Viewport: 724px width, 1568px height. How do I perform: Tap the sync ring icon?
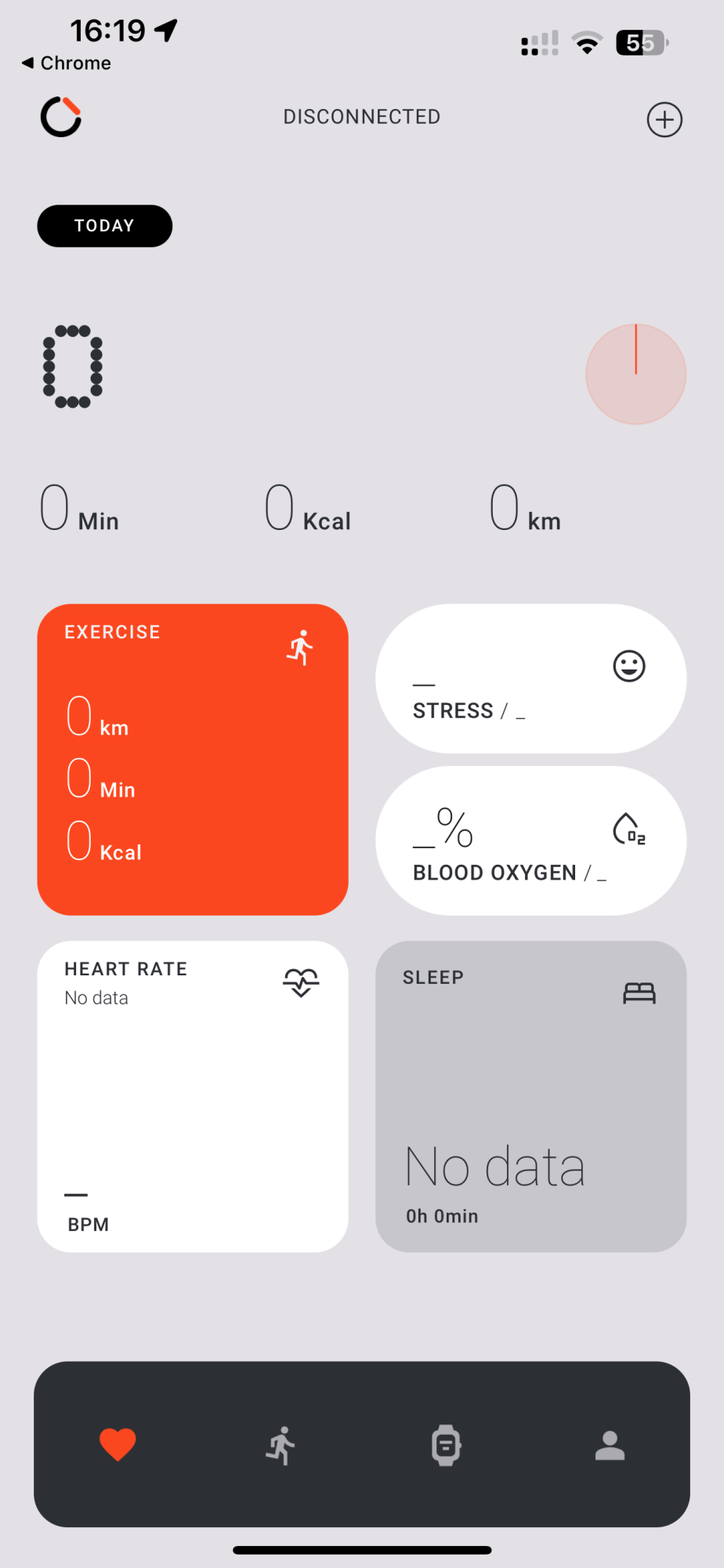tap(61, 118)
